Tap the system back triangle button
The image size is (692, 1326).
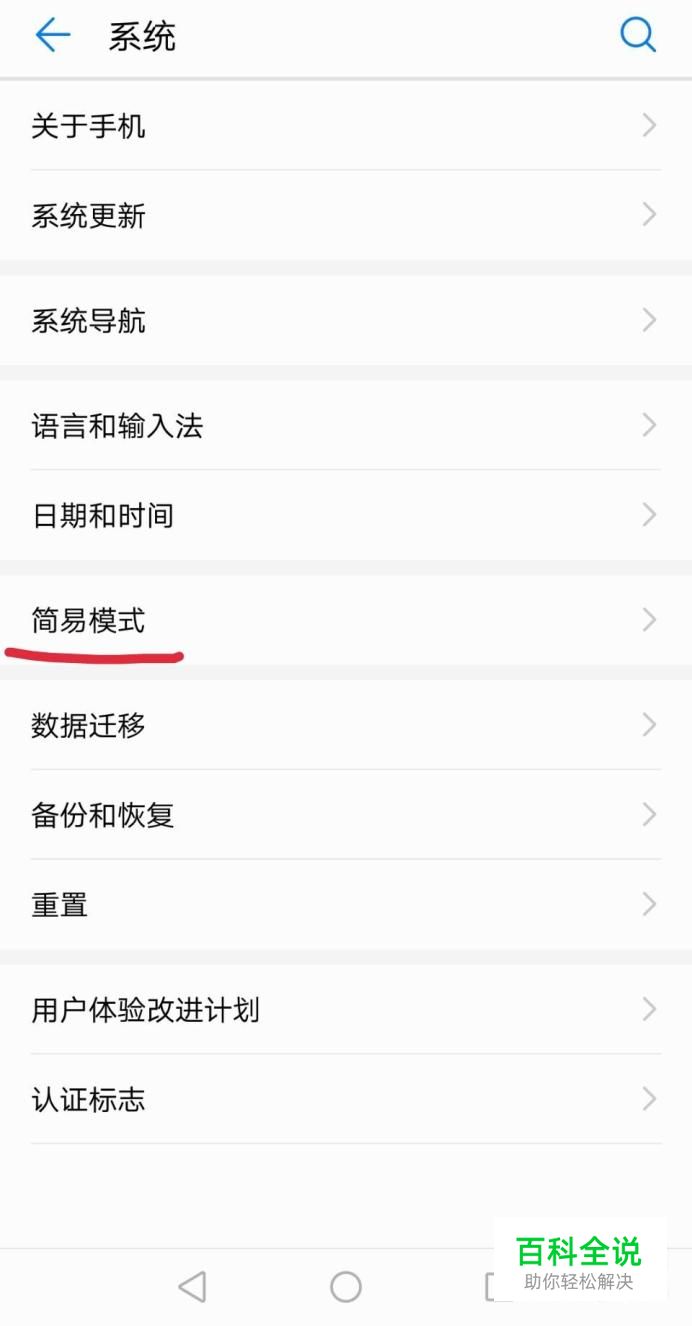(x=192, y=1286)
